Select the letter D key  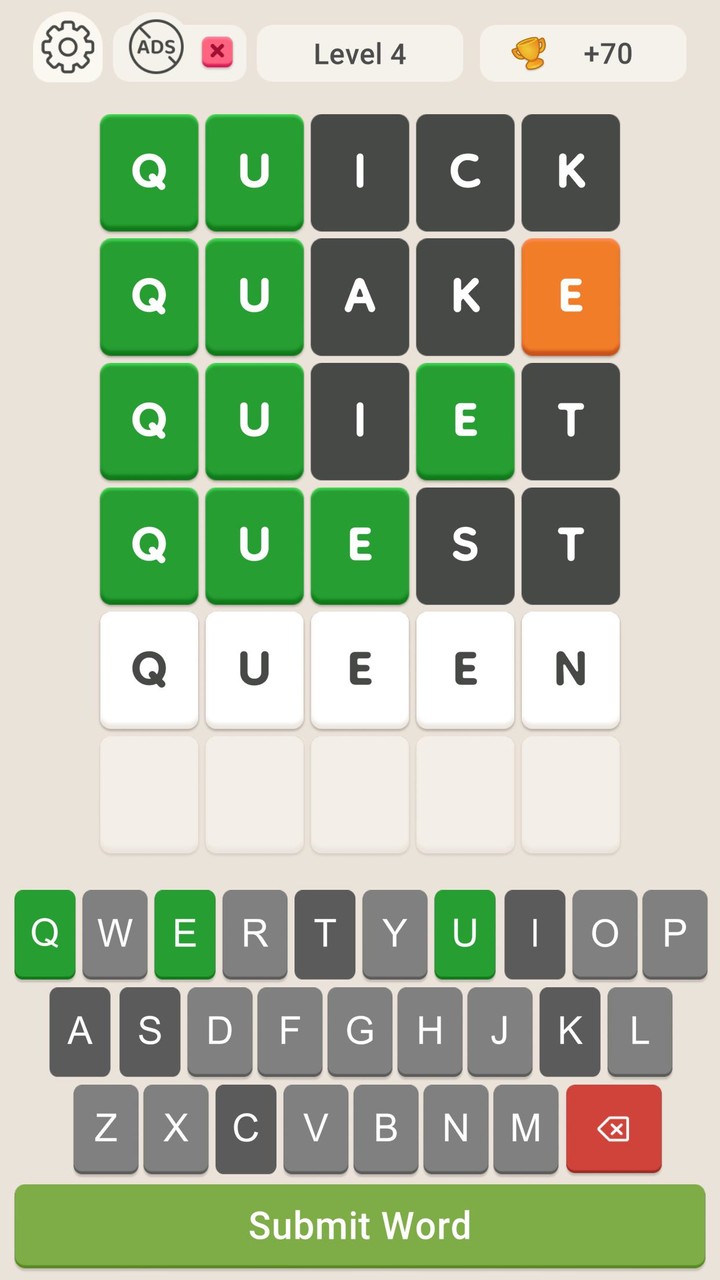coord(220,1031)
